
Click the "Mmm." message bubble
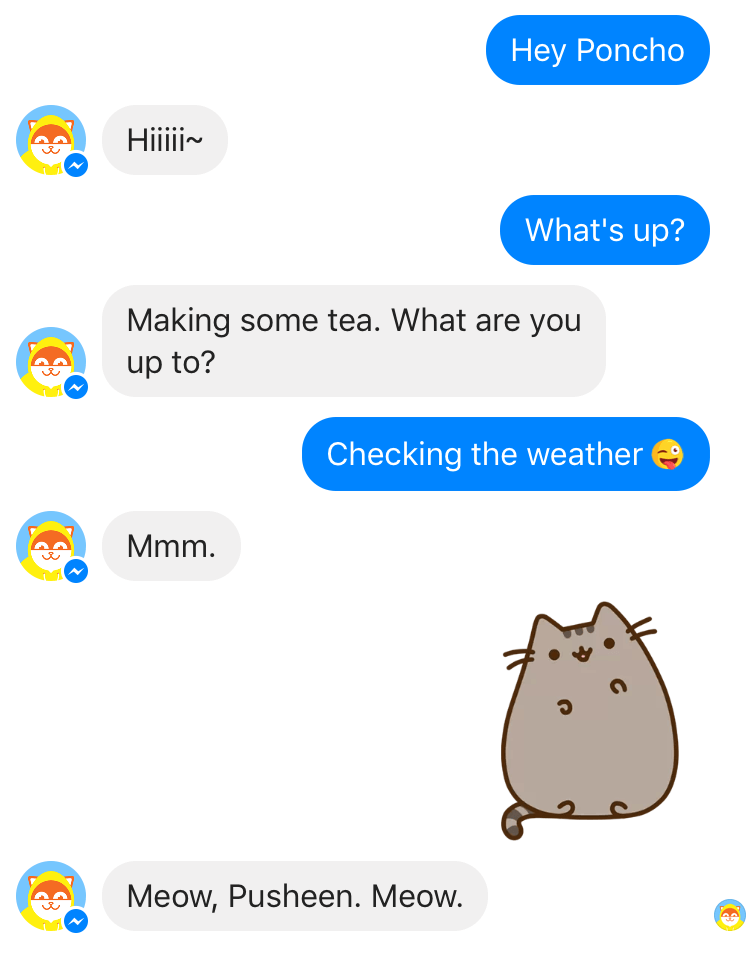(171, 546)
